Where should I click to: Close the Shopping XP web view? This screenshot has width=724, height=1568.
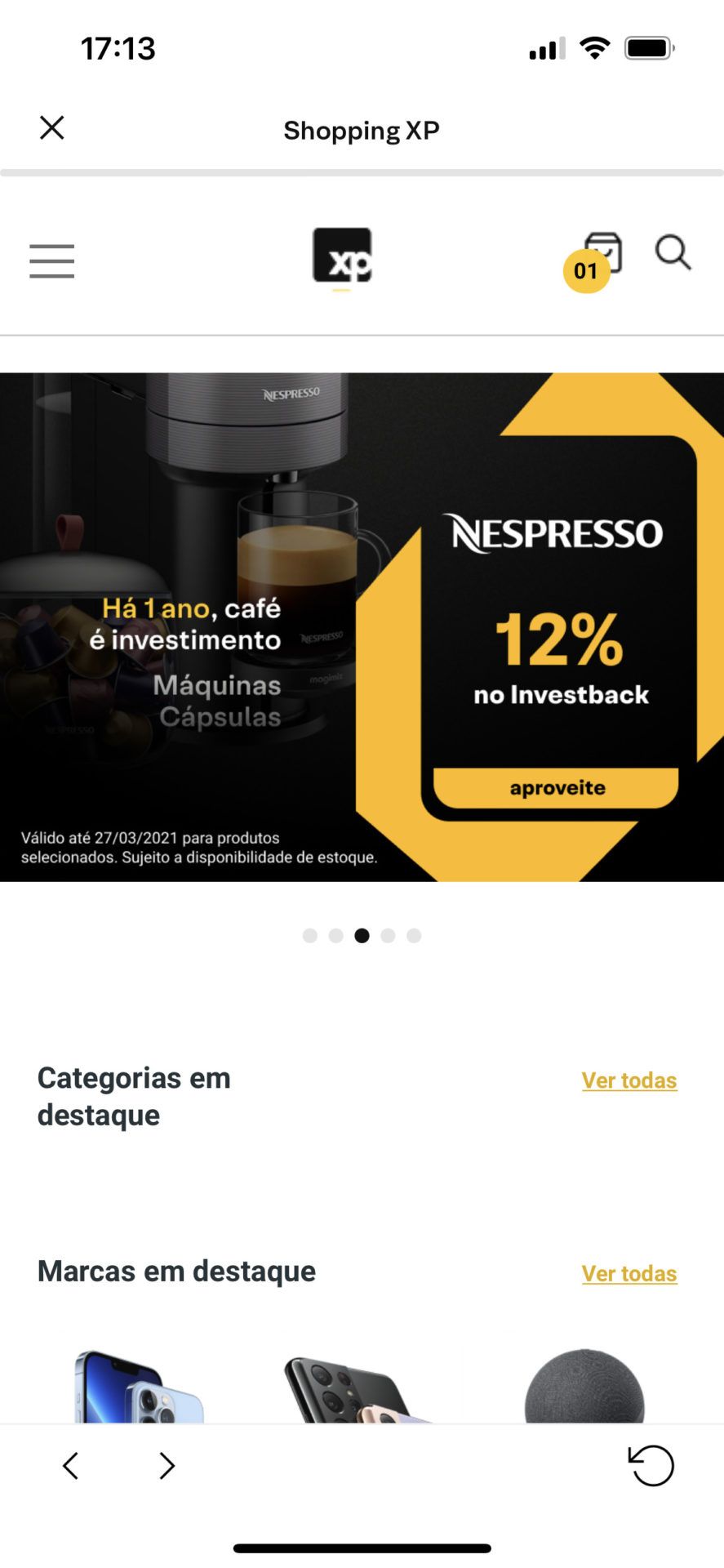[x=52, y=127]
